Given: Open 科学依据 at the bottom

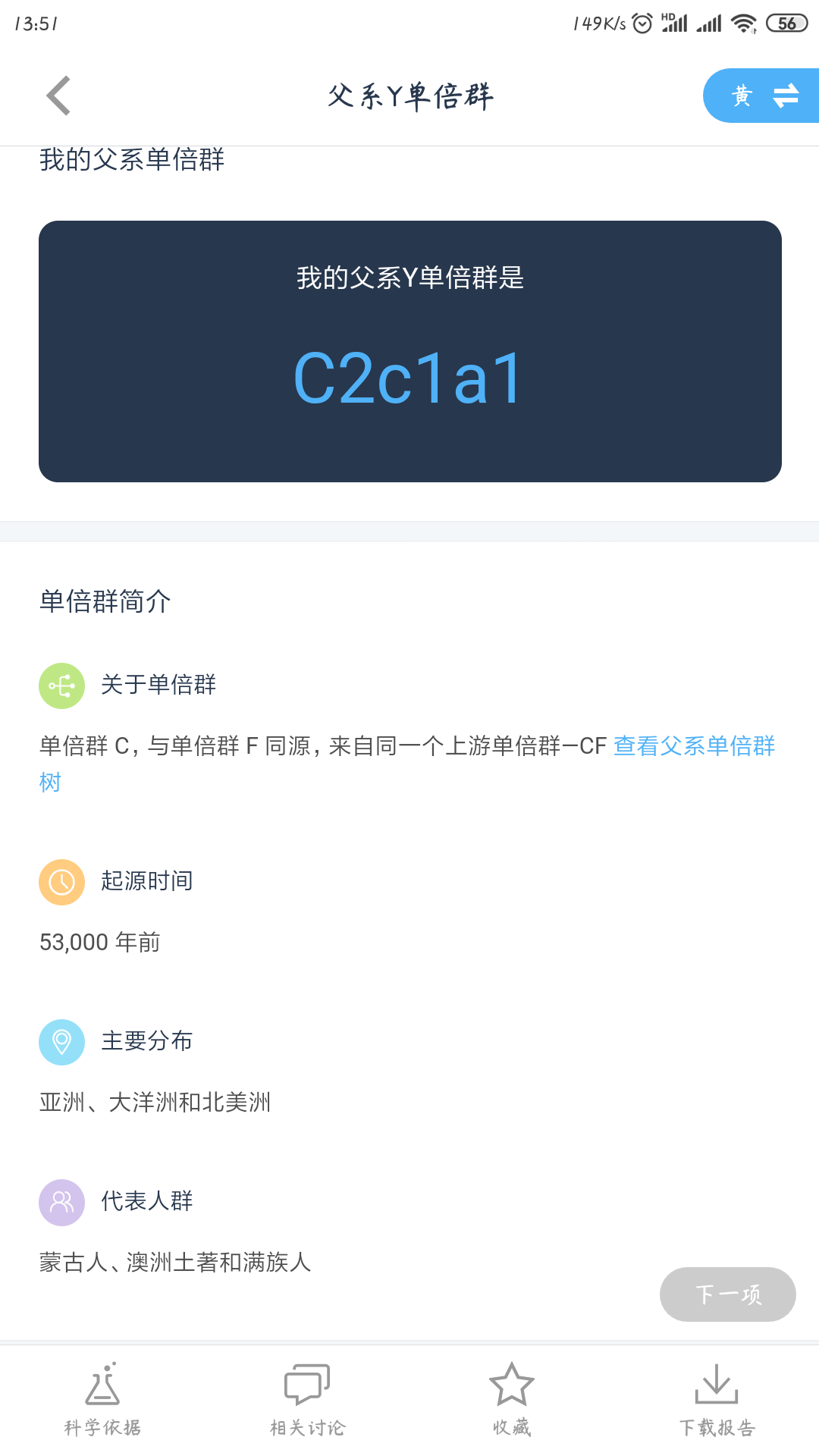Looking at the screenshot, I should coord(102,1400).
